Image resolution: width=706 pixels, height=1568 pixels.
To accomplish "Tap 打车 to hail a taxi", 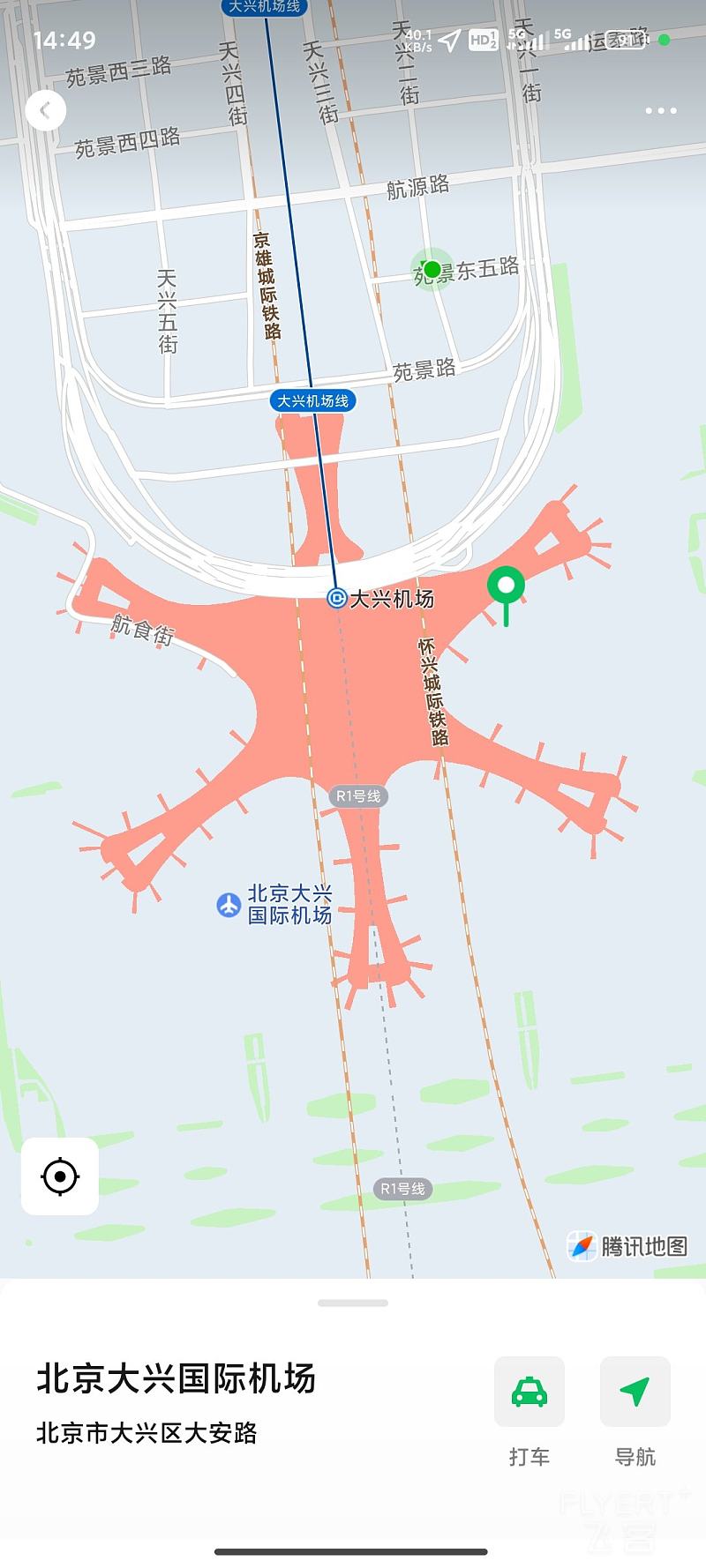I will pos(529,1393).
